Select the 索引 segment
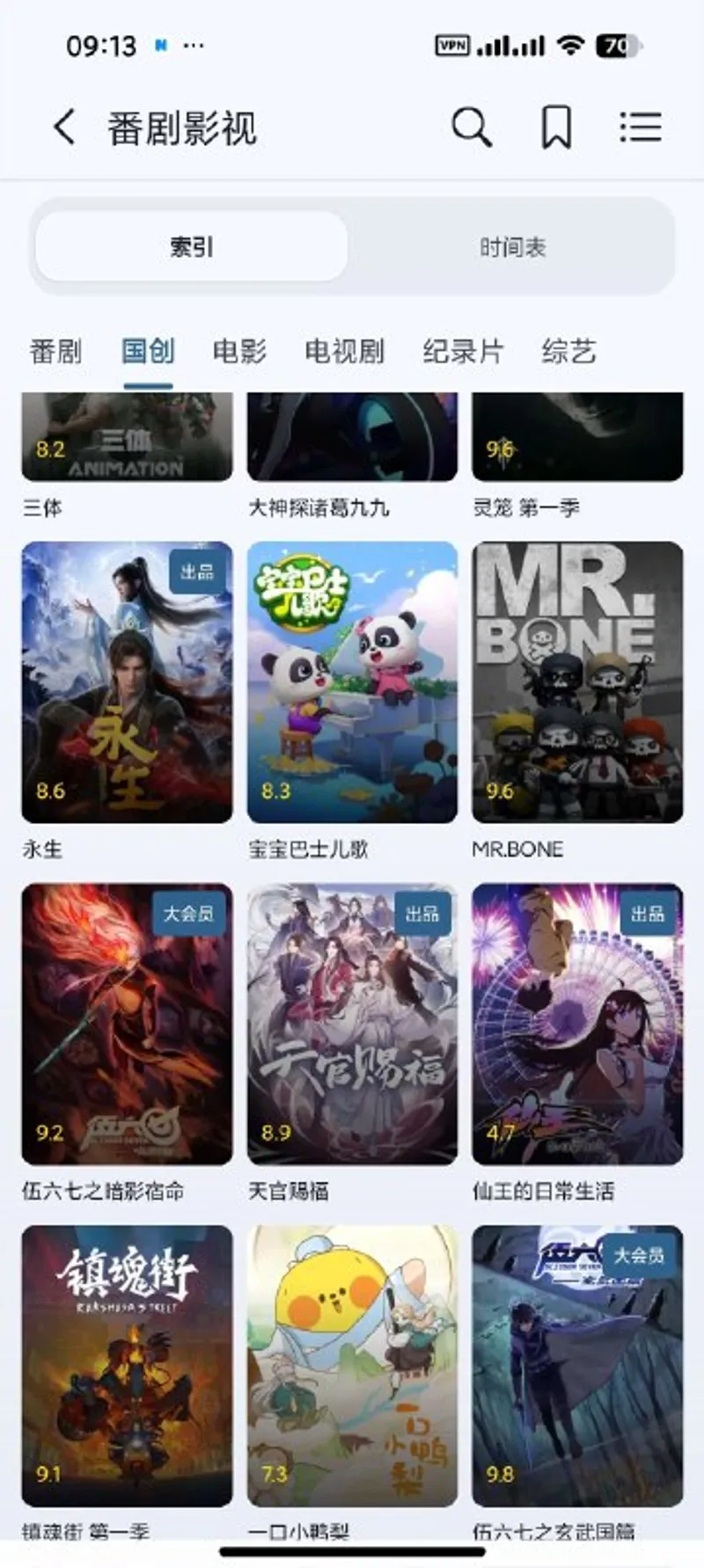The width and height of the screenshot is (704, 1568). (x=192, y=247)
